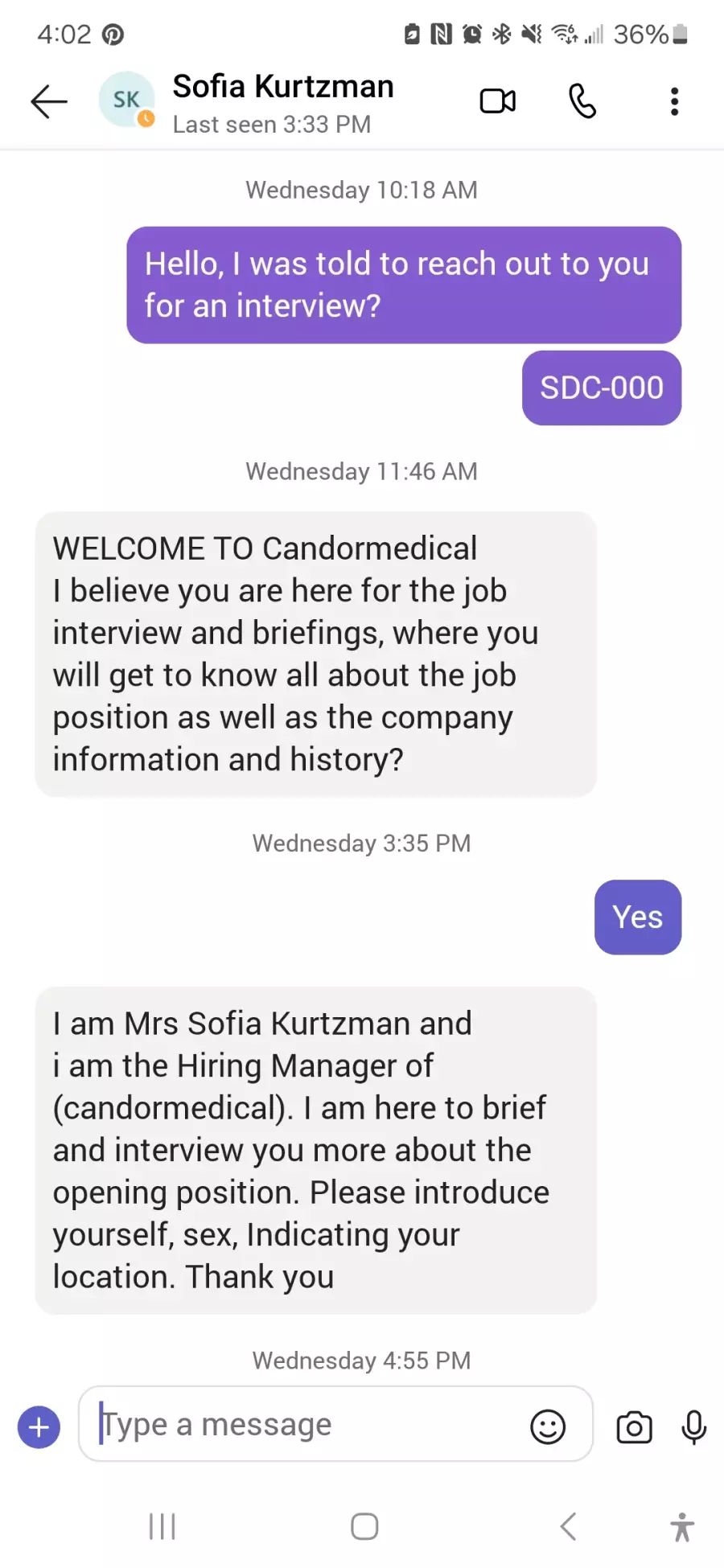The image size is (724, 1568).
Task: Open the emoji picker
Action: [x=548, y=1427]
